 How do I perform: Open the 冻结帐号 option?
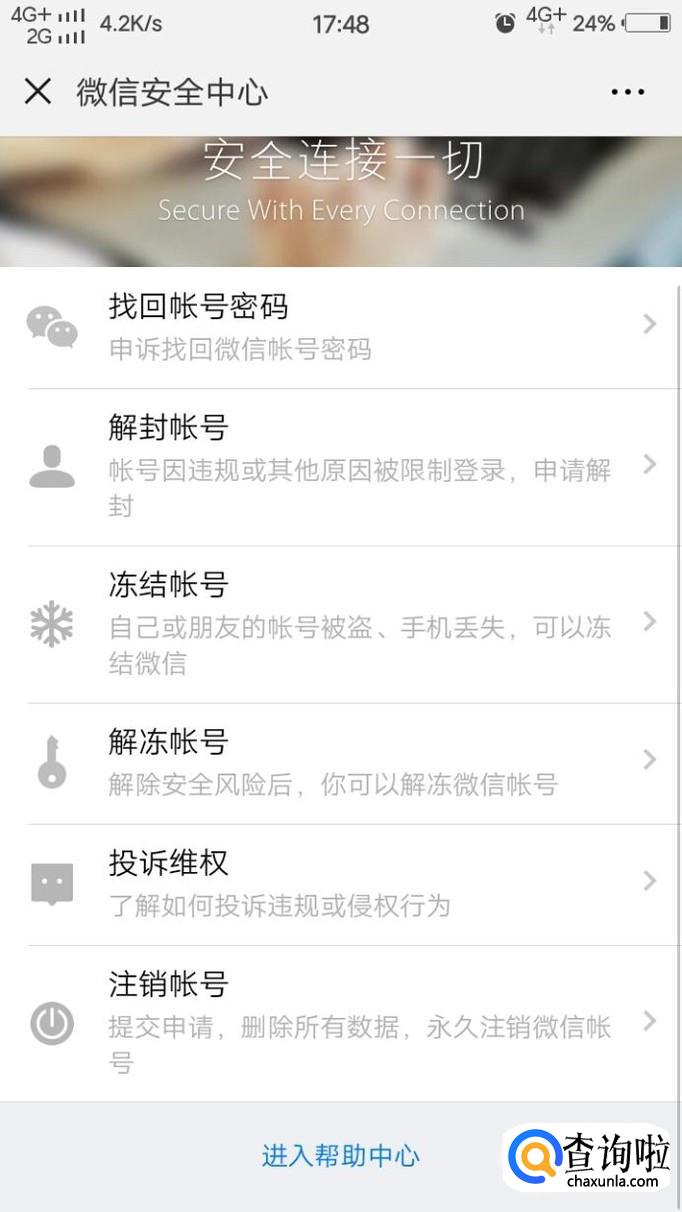coord(340,623)
